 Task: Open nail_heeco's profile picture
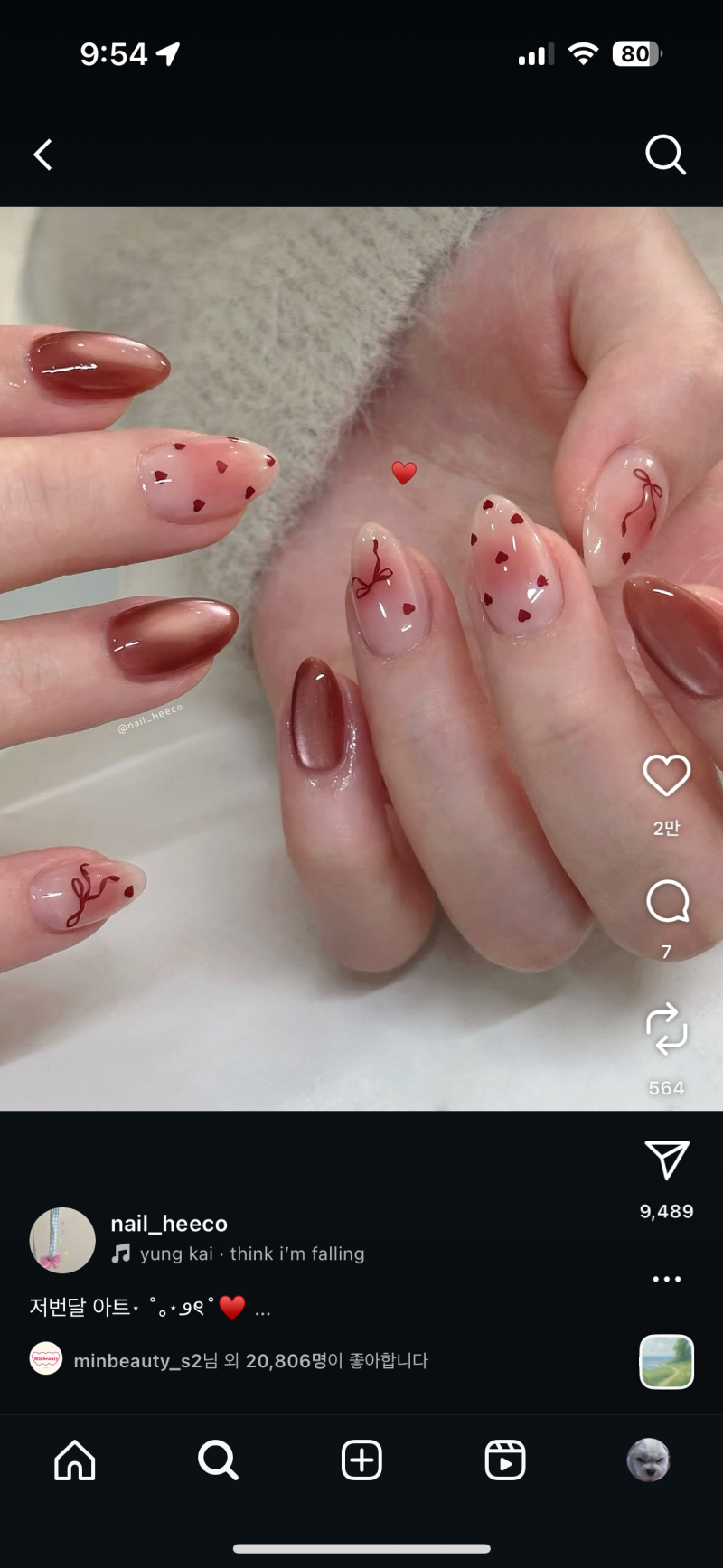[x=62, y=1240]
